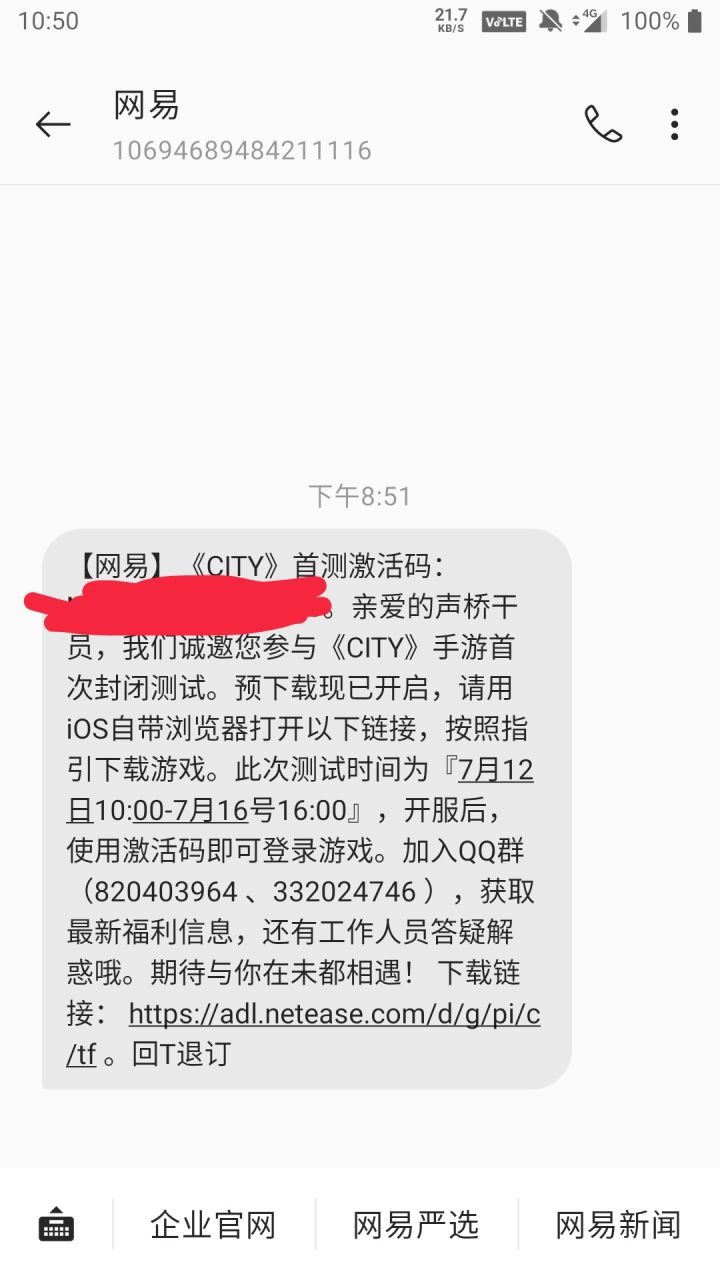Screen dimensions: 720x1280
Task: Call the 网易 sender
Action: click(603, 124)
